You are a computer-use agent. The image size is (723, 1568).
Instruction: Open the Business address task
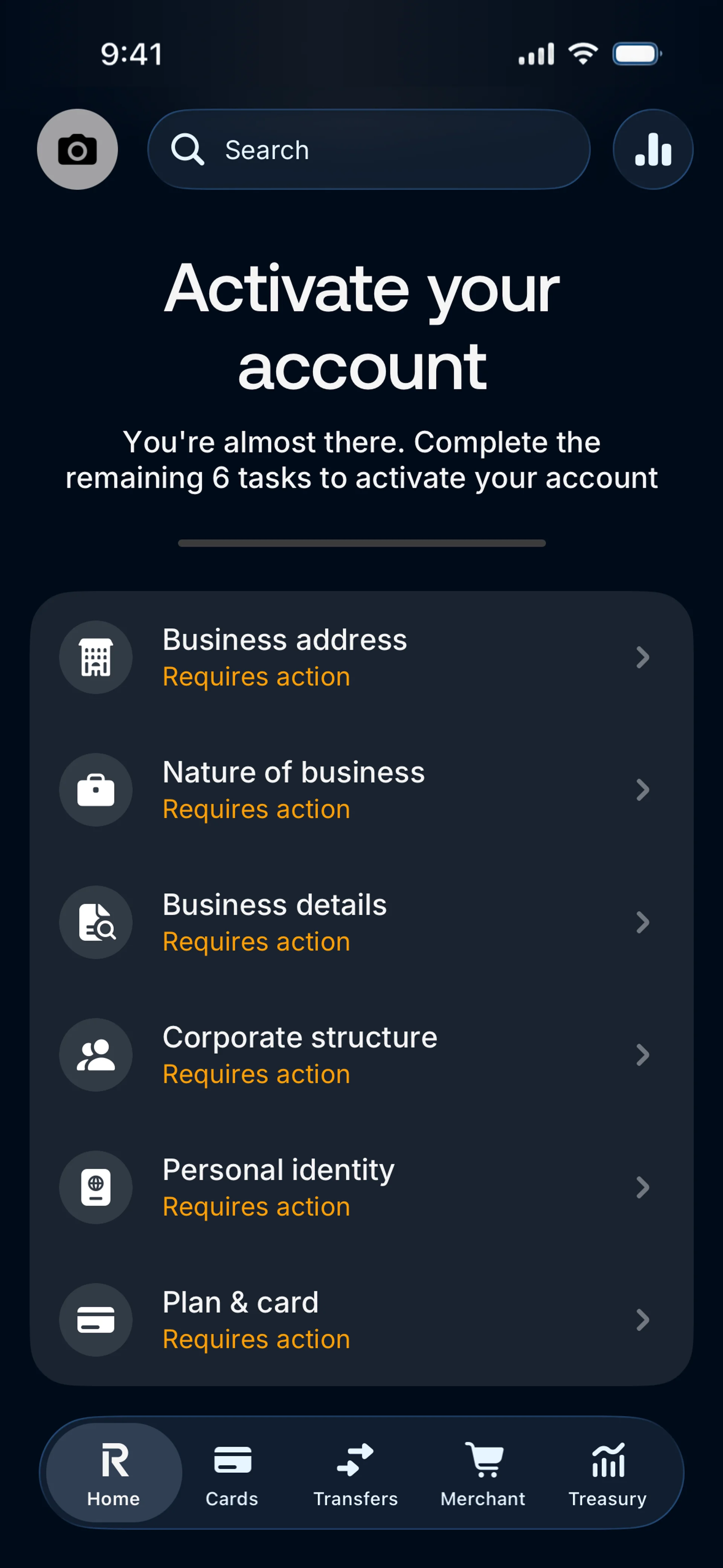[x=361, y=657]
